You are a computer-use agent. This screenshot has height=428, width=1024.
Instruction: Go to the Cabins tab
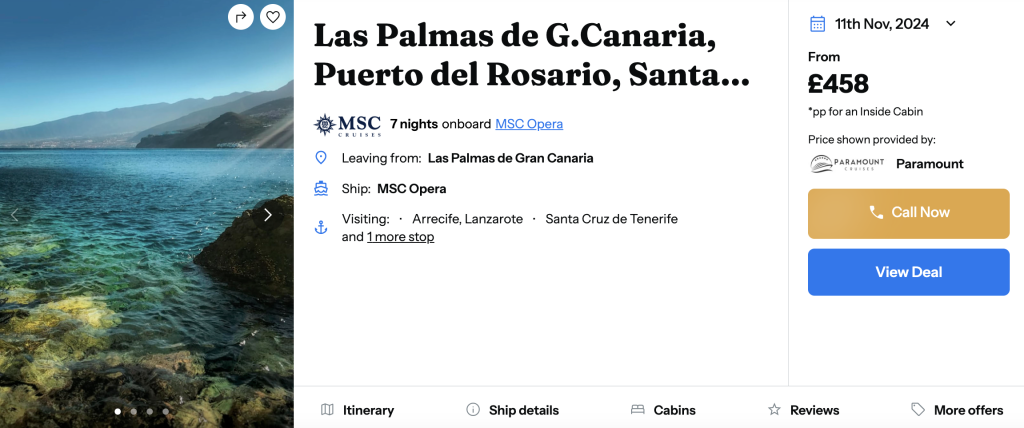tap(663, 410)
